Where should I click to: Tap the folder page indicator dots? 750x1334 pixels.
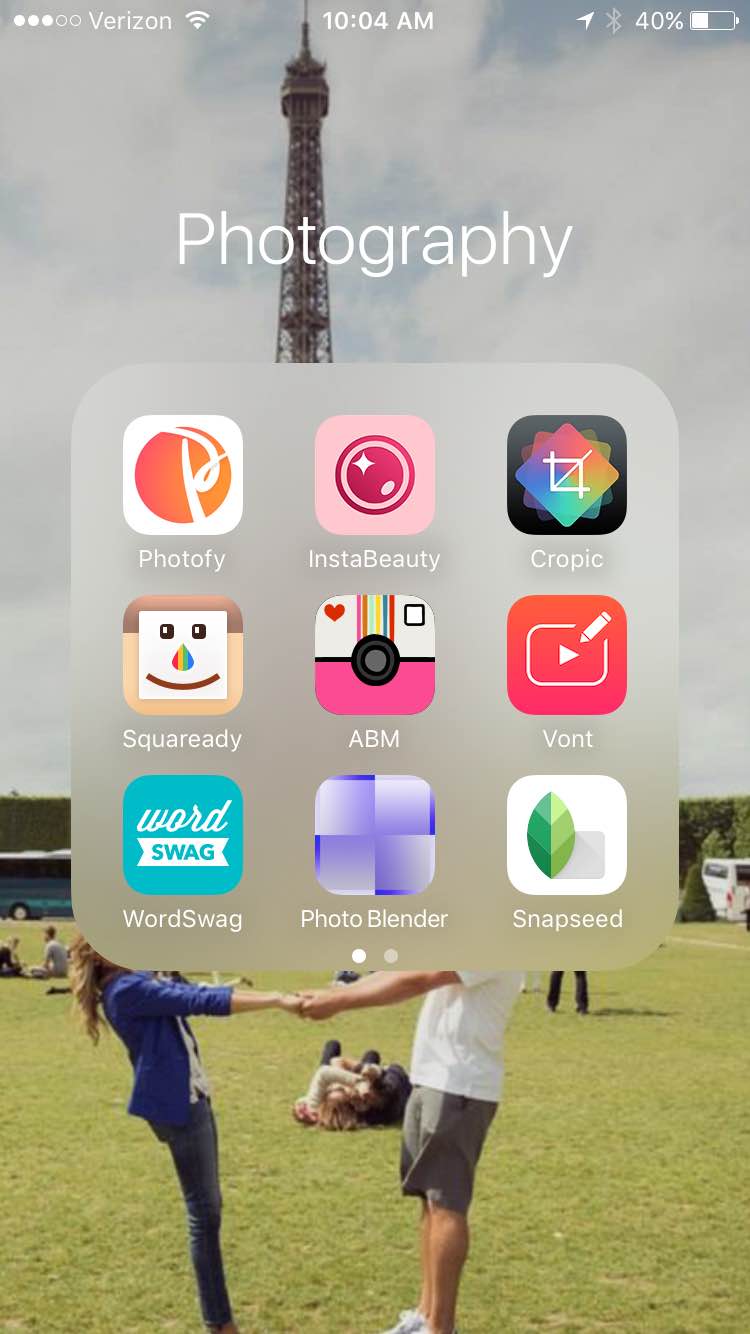375,956
